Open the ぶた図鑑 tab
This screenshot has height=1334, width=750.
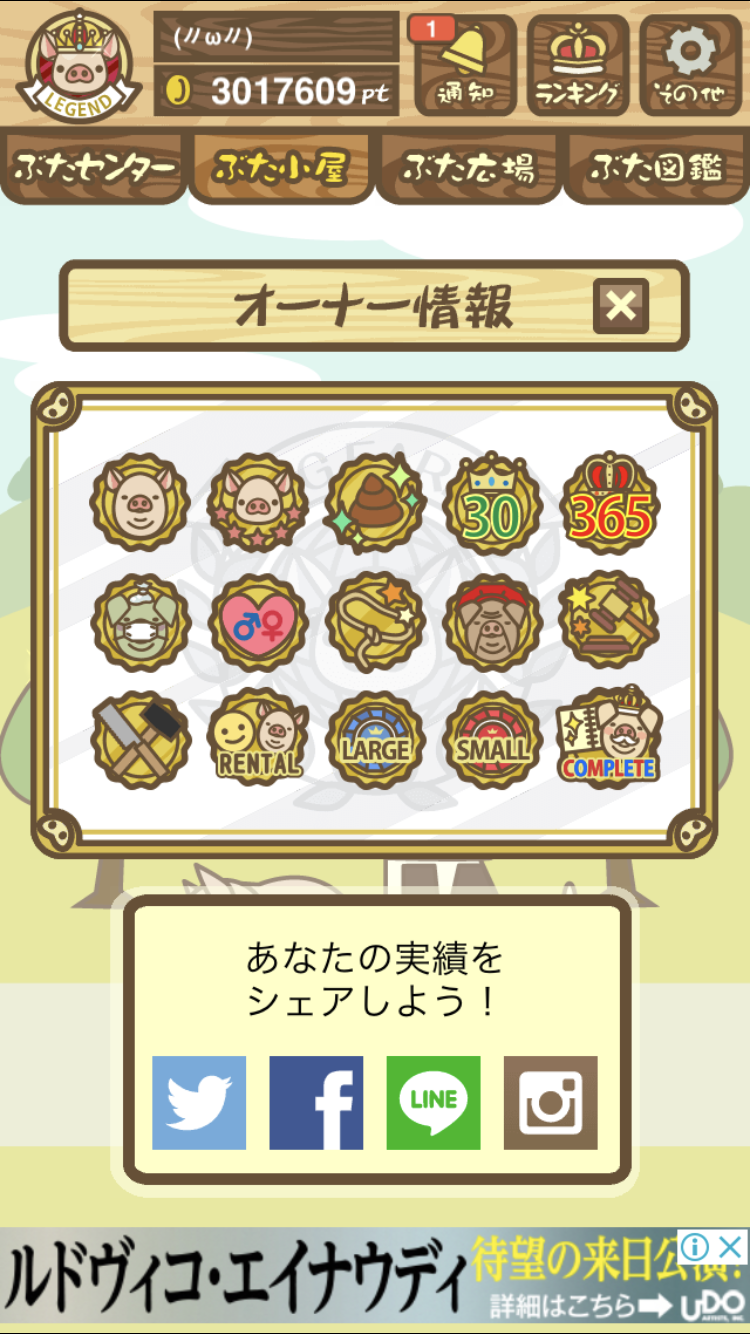click(656, 168)
